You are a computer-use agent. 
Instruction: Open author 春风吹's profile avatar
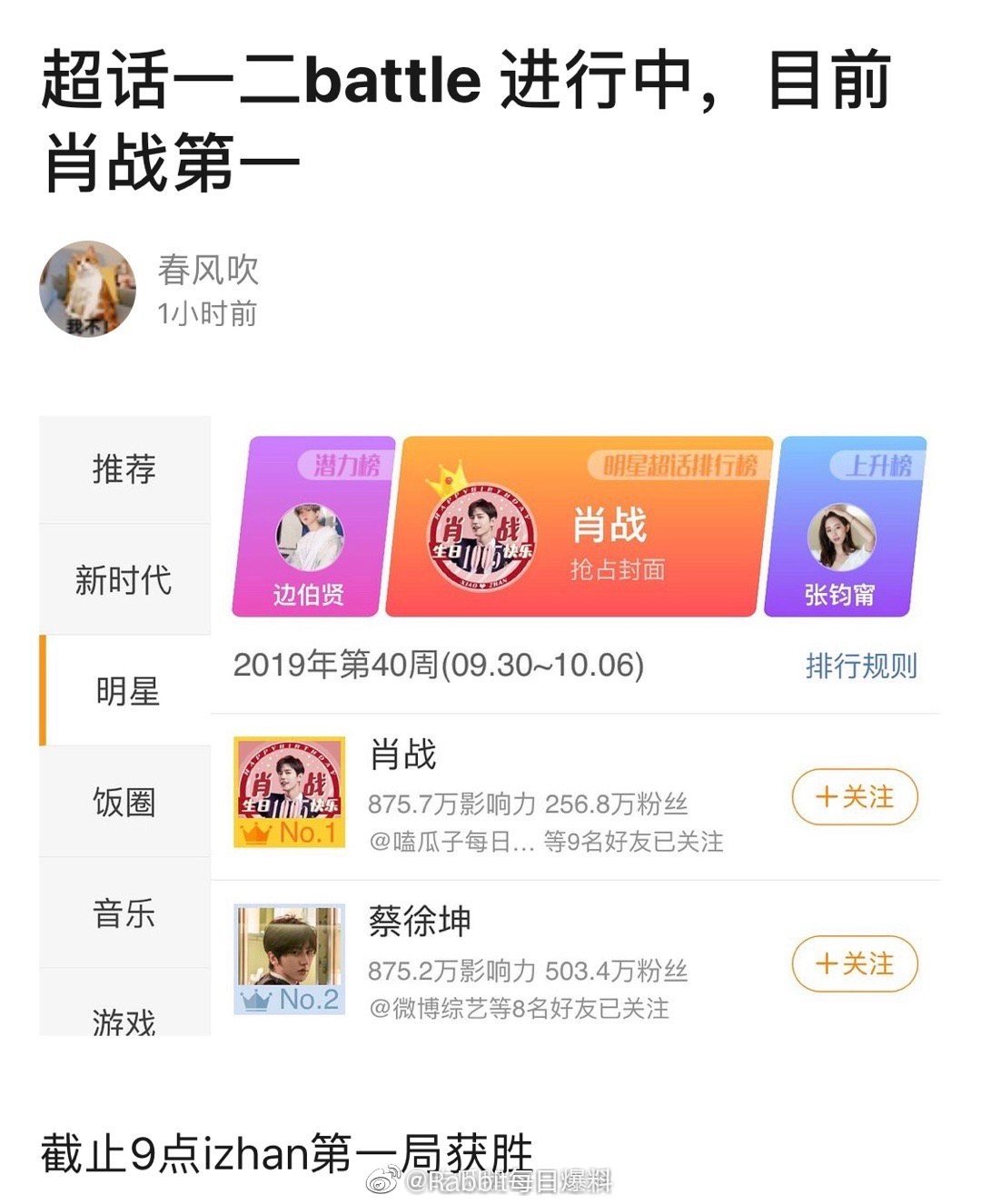[x=87, y=289]
